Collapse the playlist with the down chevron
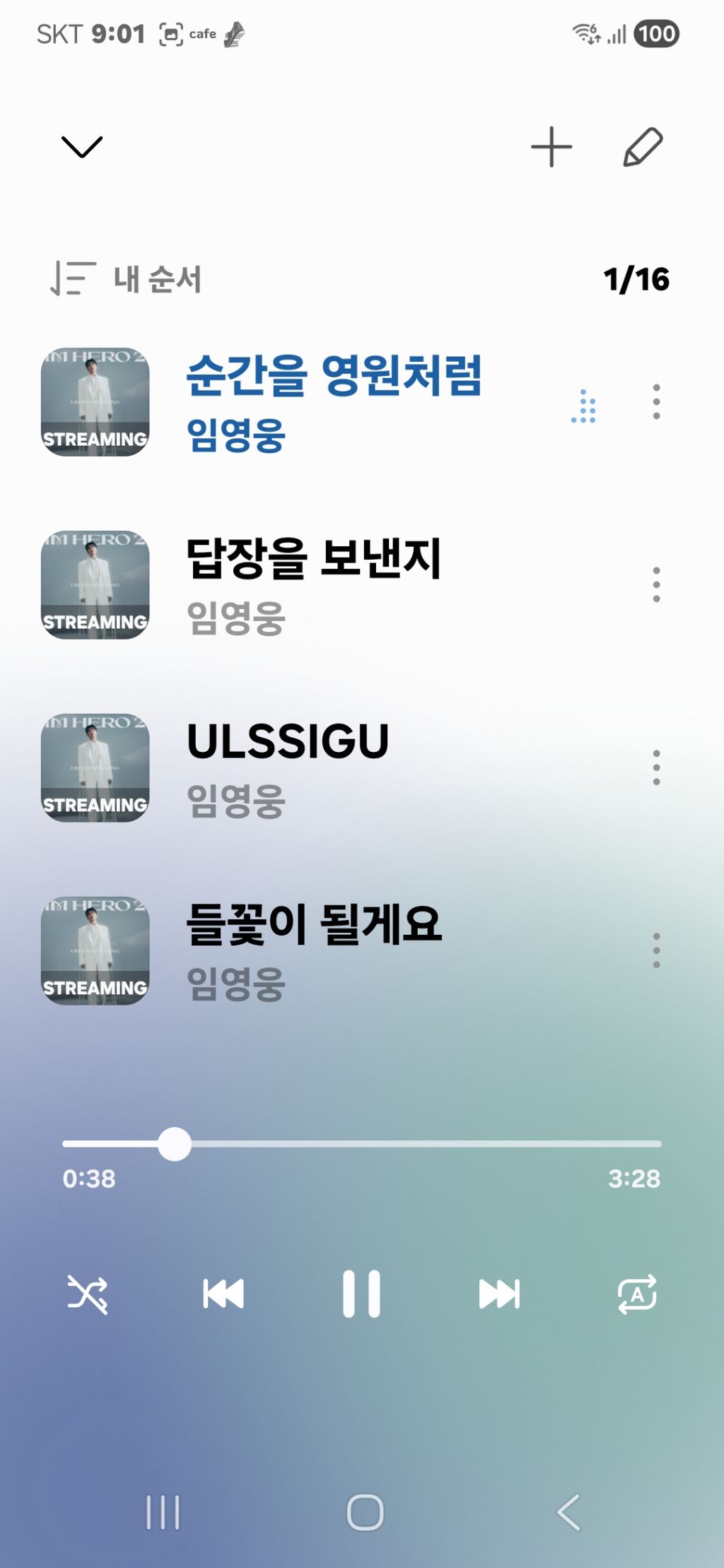The image size is (724, 1568). click(x=82, y=147)
